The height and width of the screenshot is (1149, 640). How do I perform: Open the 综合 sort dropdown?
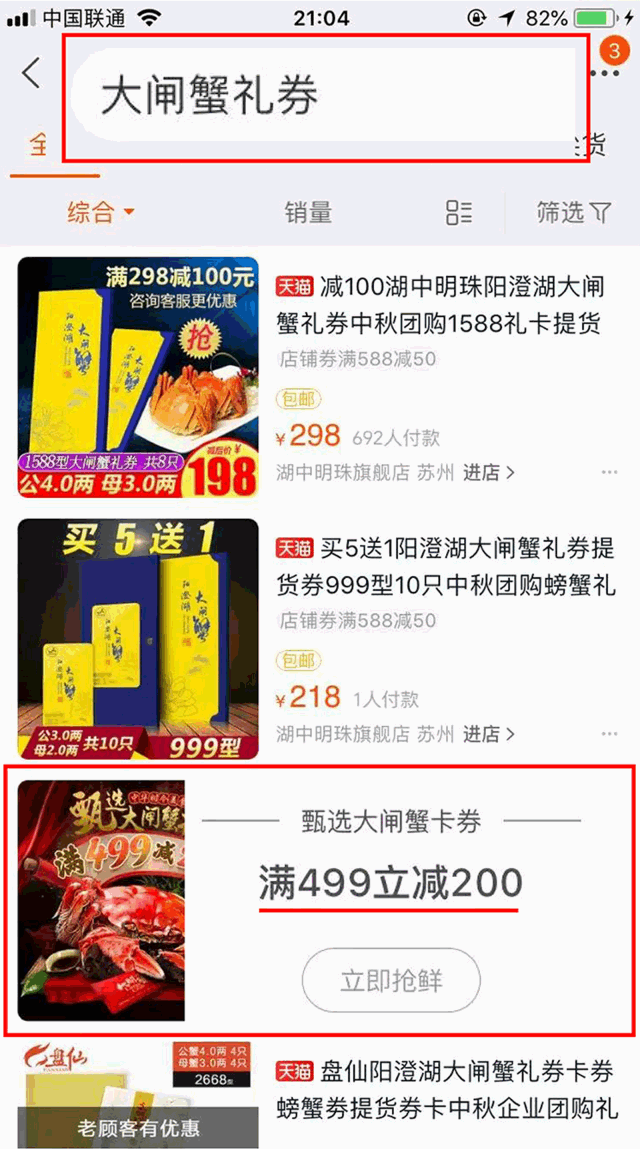pos(100,212)
